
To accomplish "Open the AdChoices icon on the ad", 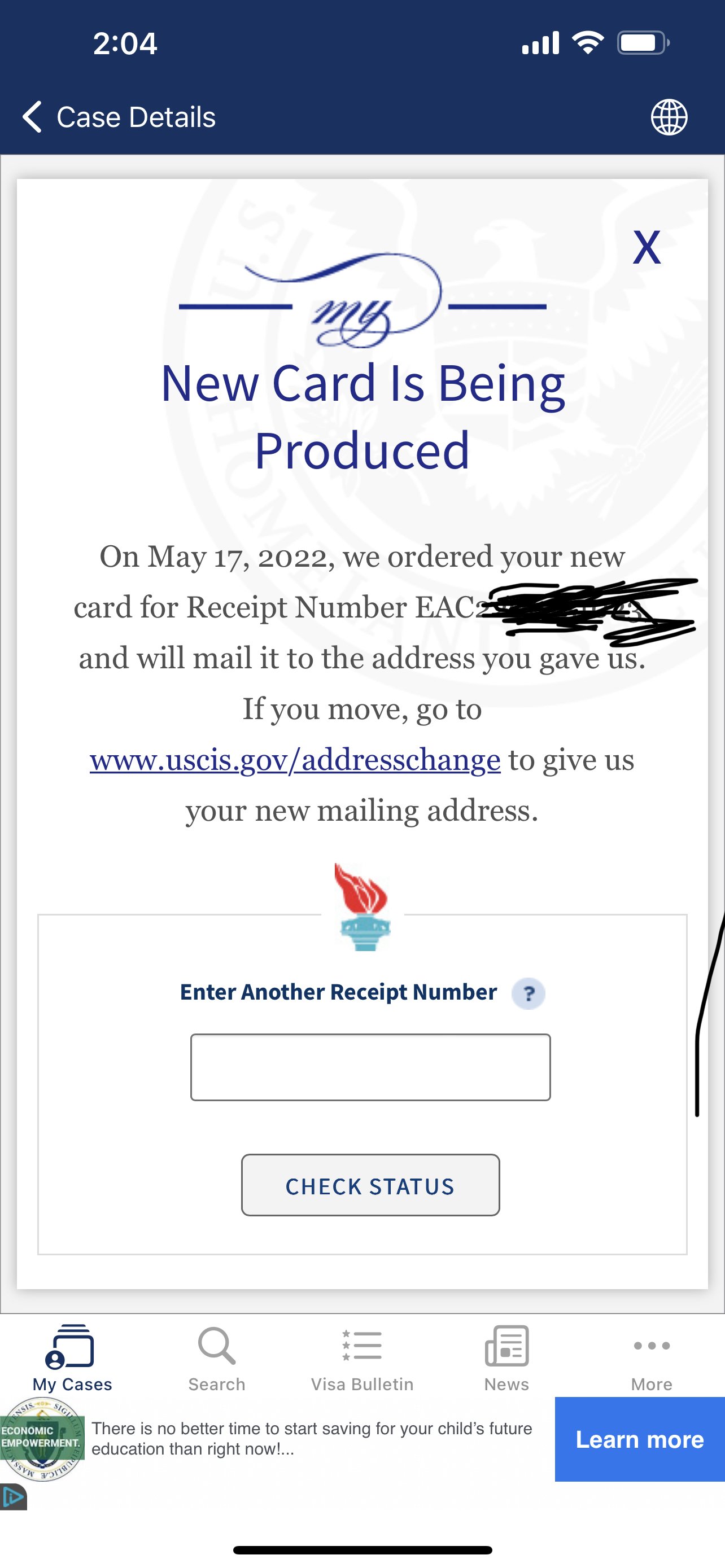I will (x=13, y=1497).
